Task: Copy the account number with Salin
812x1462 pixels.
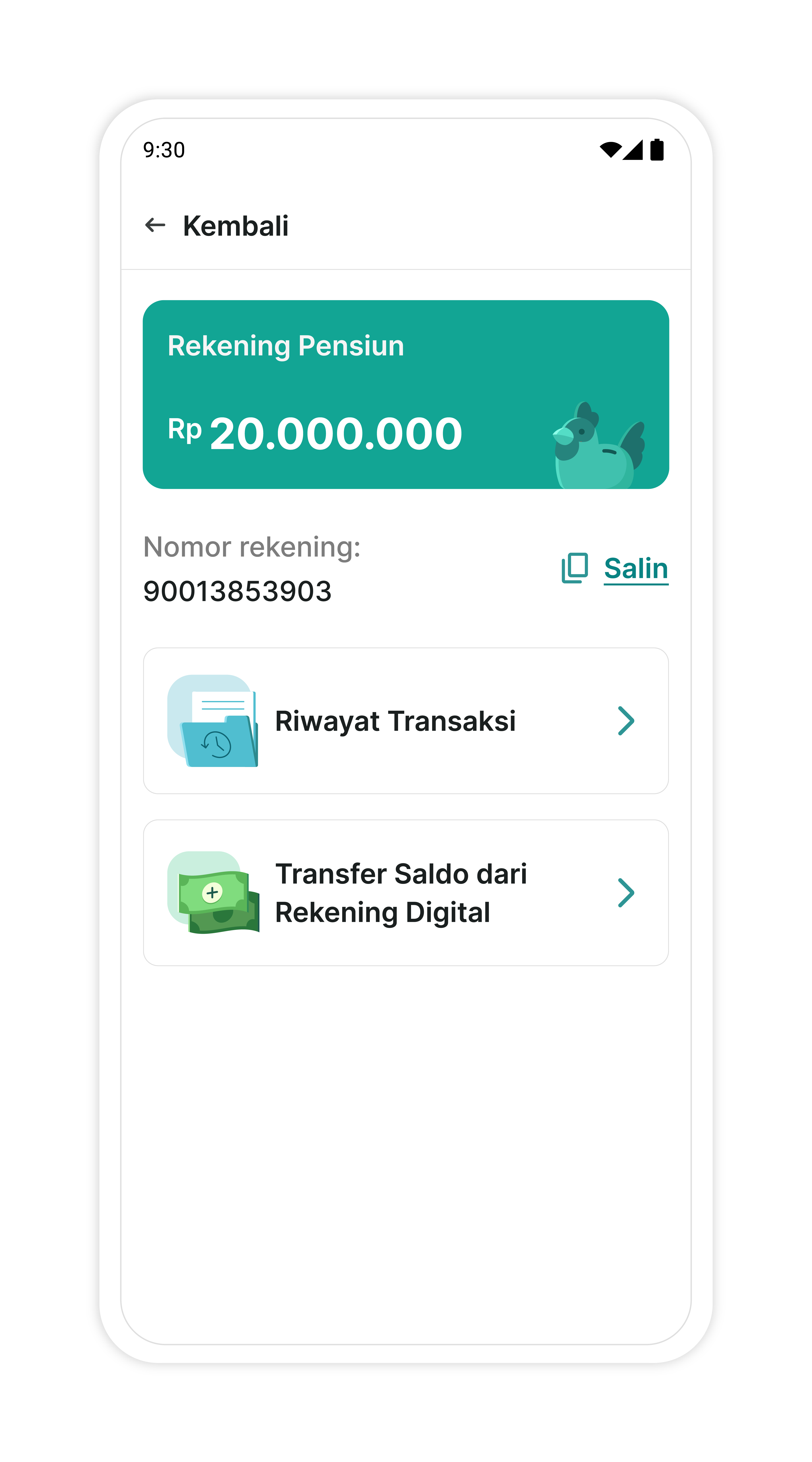Action: point(634,568)
